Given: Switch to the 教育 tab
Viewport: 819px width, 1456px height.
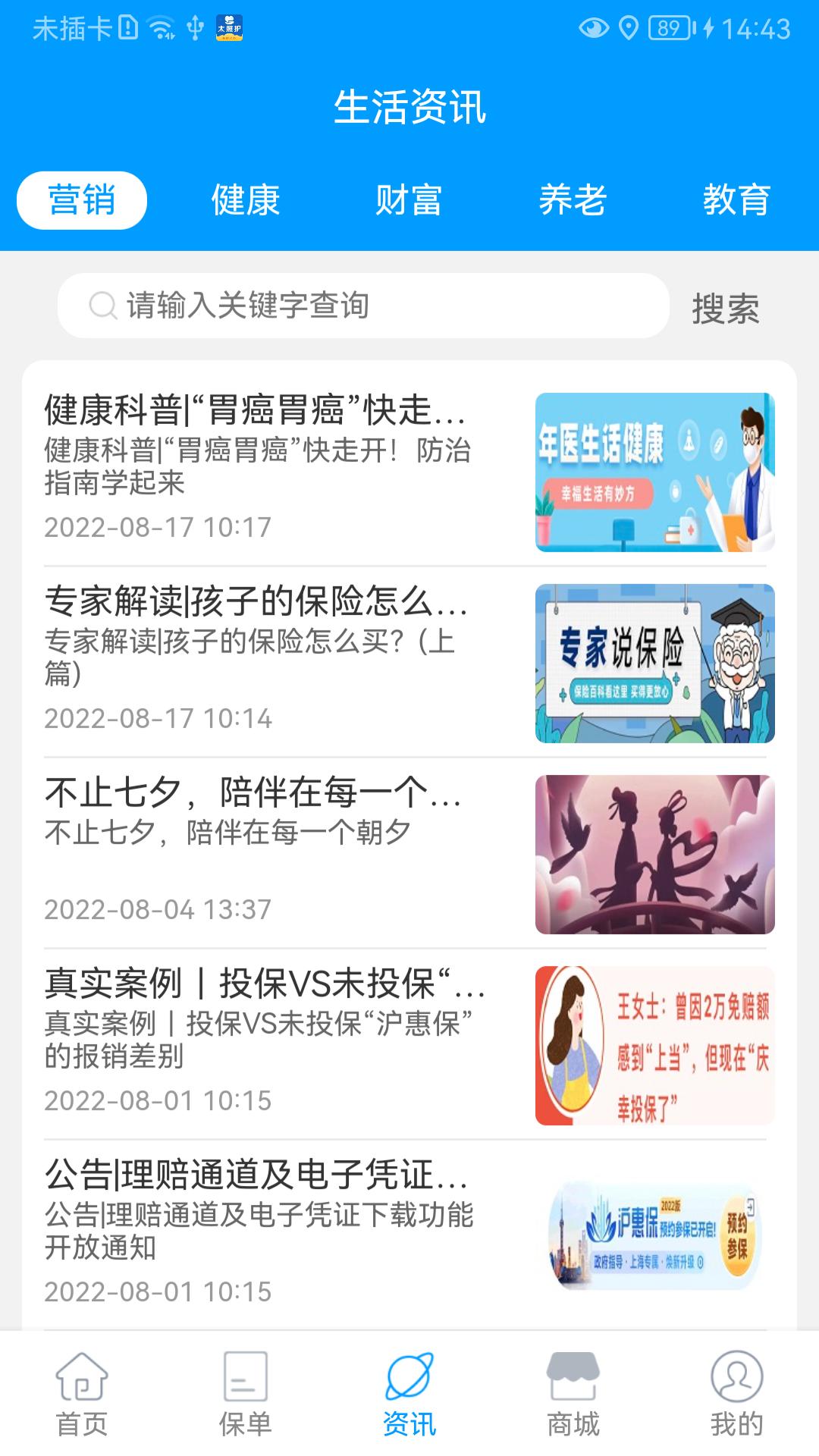Looking at the screenshot, I should coord(736,200).
